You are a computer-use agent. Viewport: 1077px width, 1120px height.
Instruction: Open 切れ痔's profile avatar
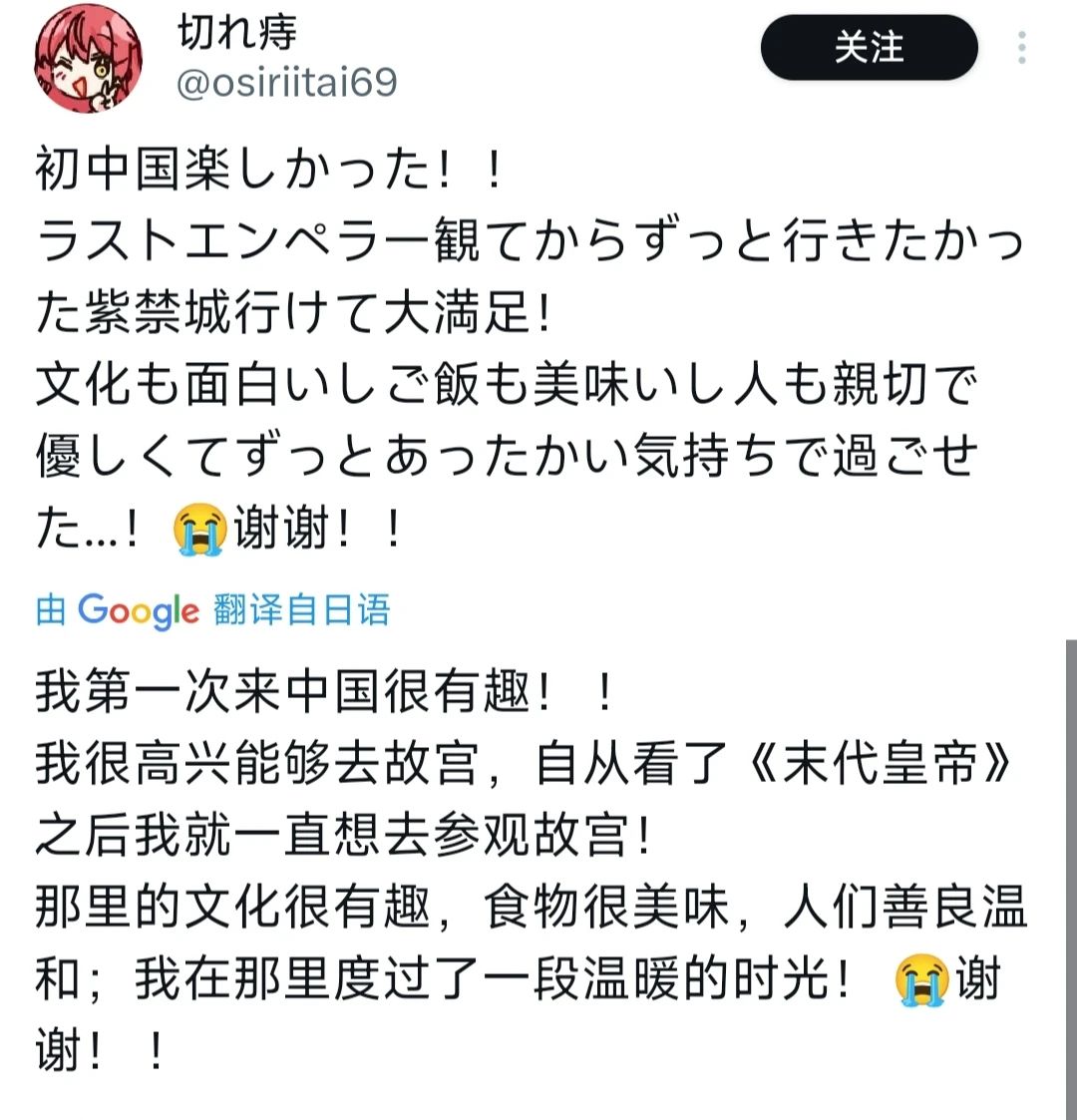[x=89, y=59]
